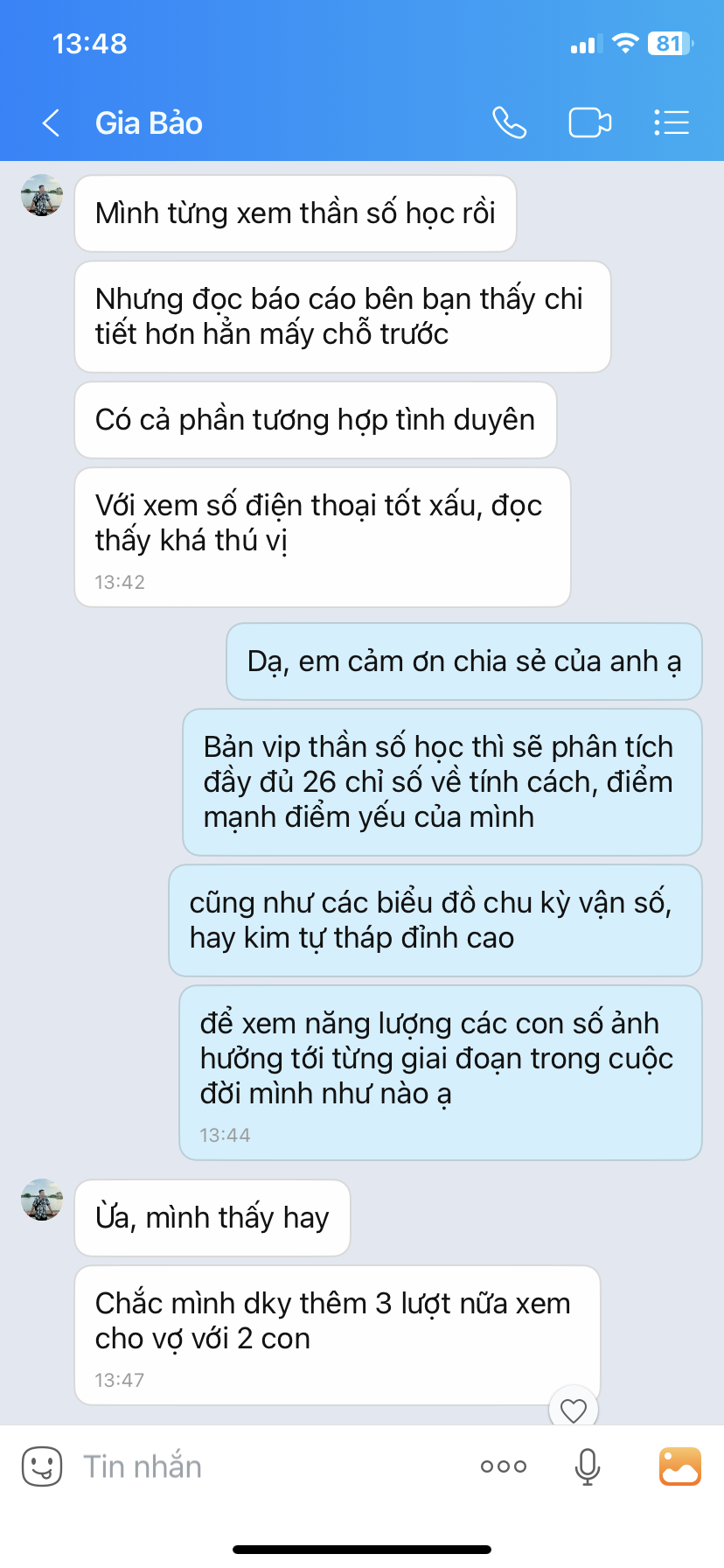Image resolution: width=724 pixels, height=1568 pixels.
Task: Open the conversation options menu
Action: pyautogui.click(x=672, y=123)
